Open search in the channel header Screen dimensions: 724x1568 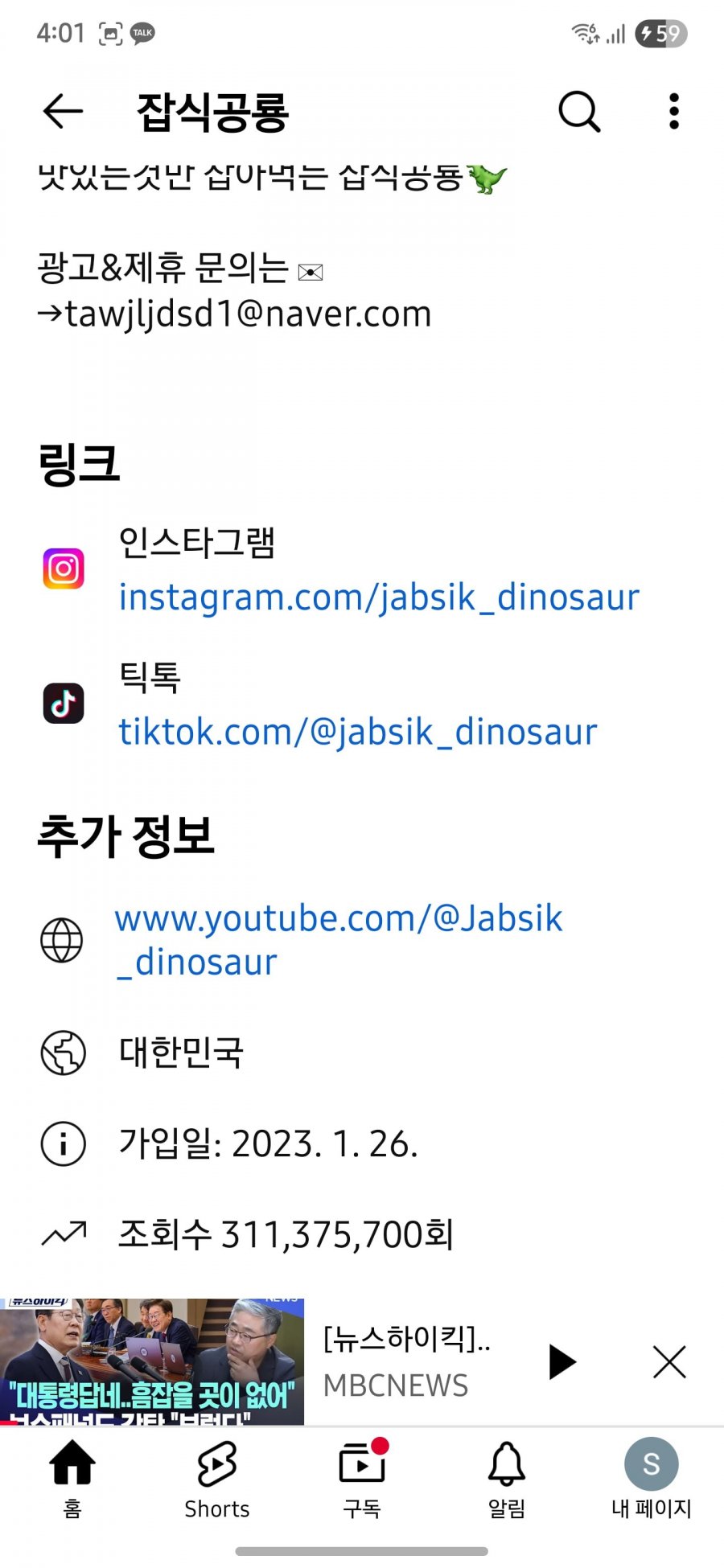[x=579, y=111]
